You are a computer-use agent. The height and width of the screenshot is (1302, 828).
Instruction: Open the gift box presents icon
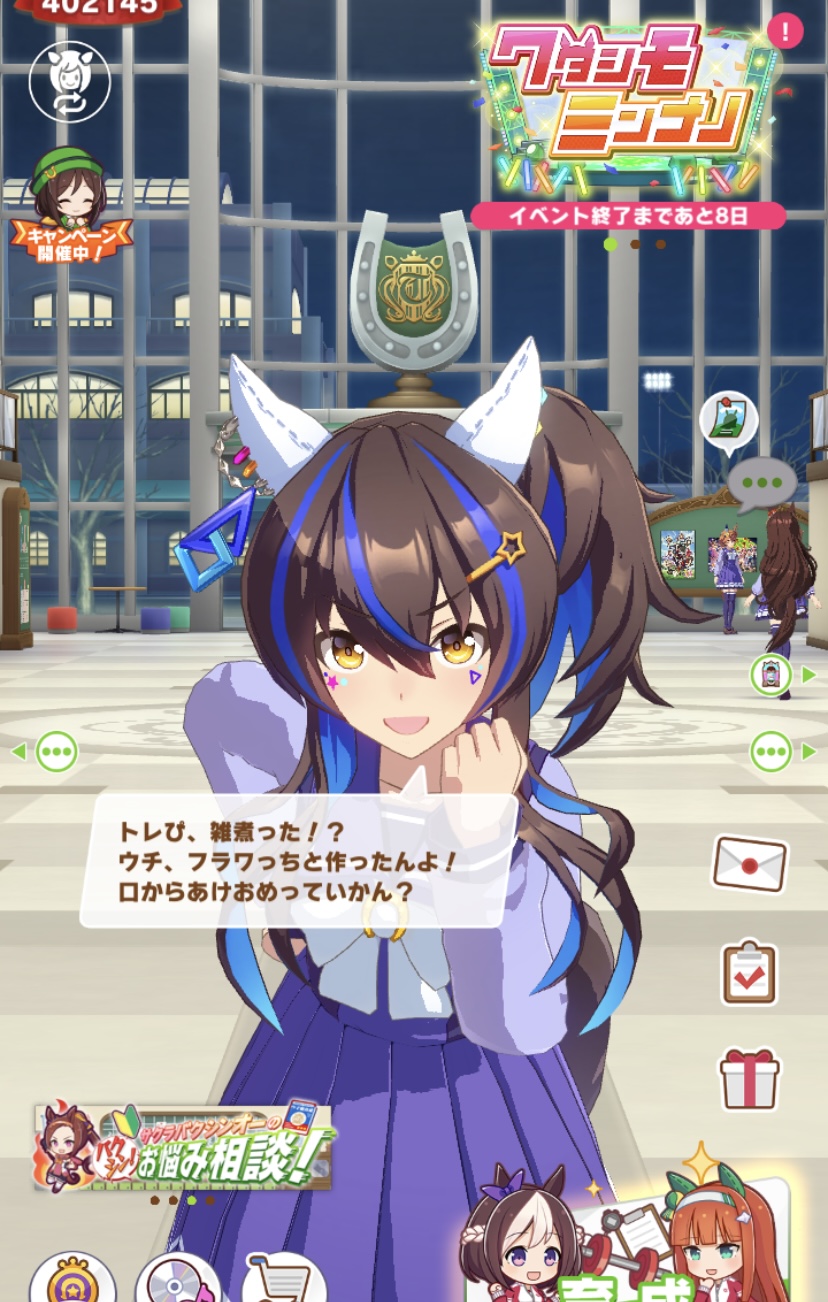pyautogui.click(x=749, y=1078)
